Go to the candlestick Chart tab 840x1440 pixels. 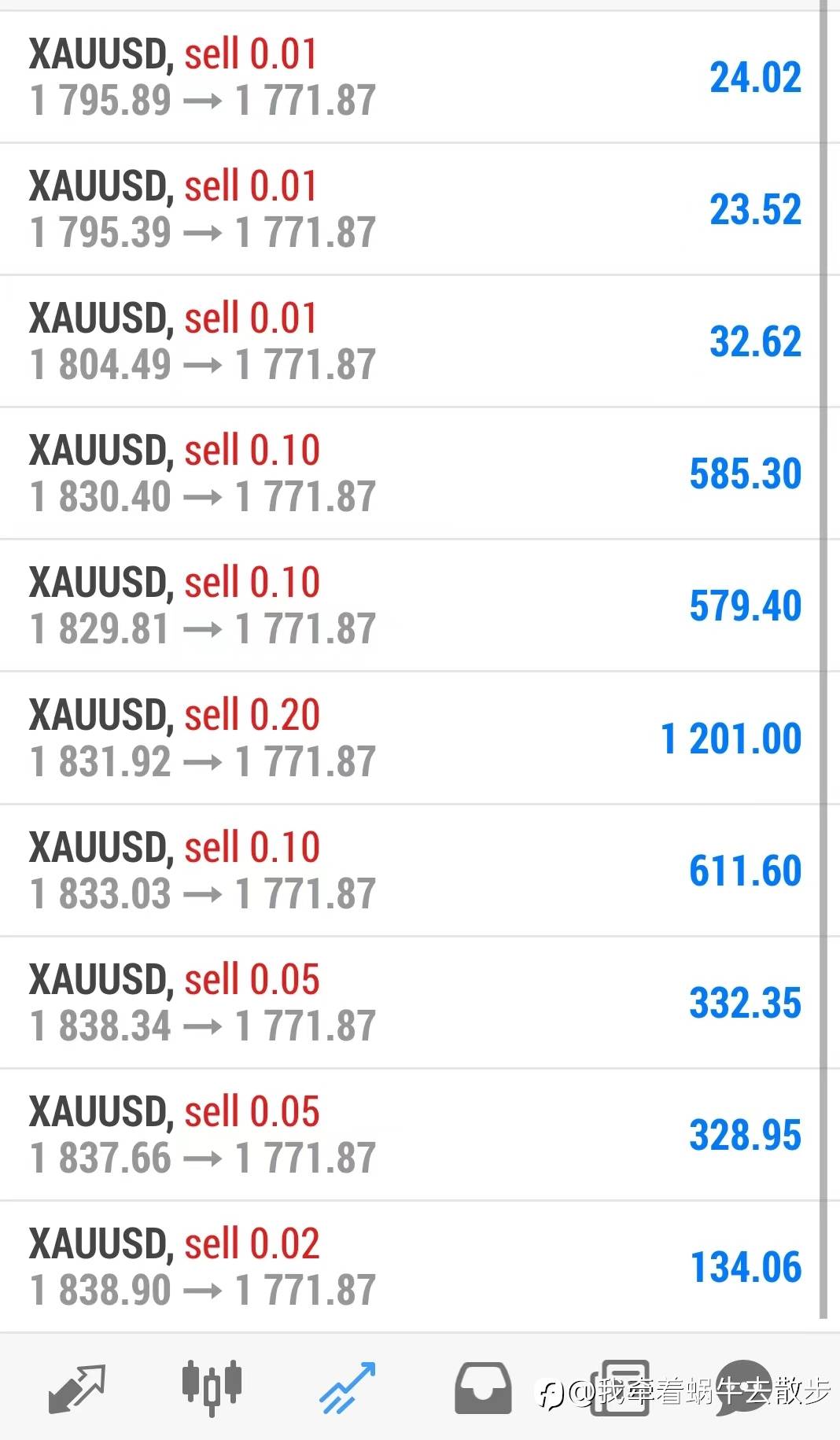[x=212, y=1387]
